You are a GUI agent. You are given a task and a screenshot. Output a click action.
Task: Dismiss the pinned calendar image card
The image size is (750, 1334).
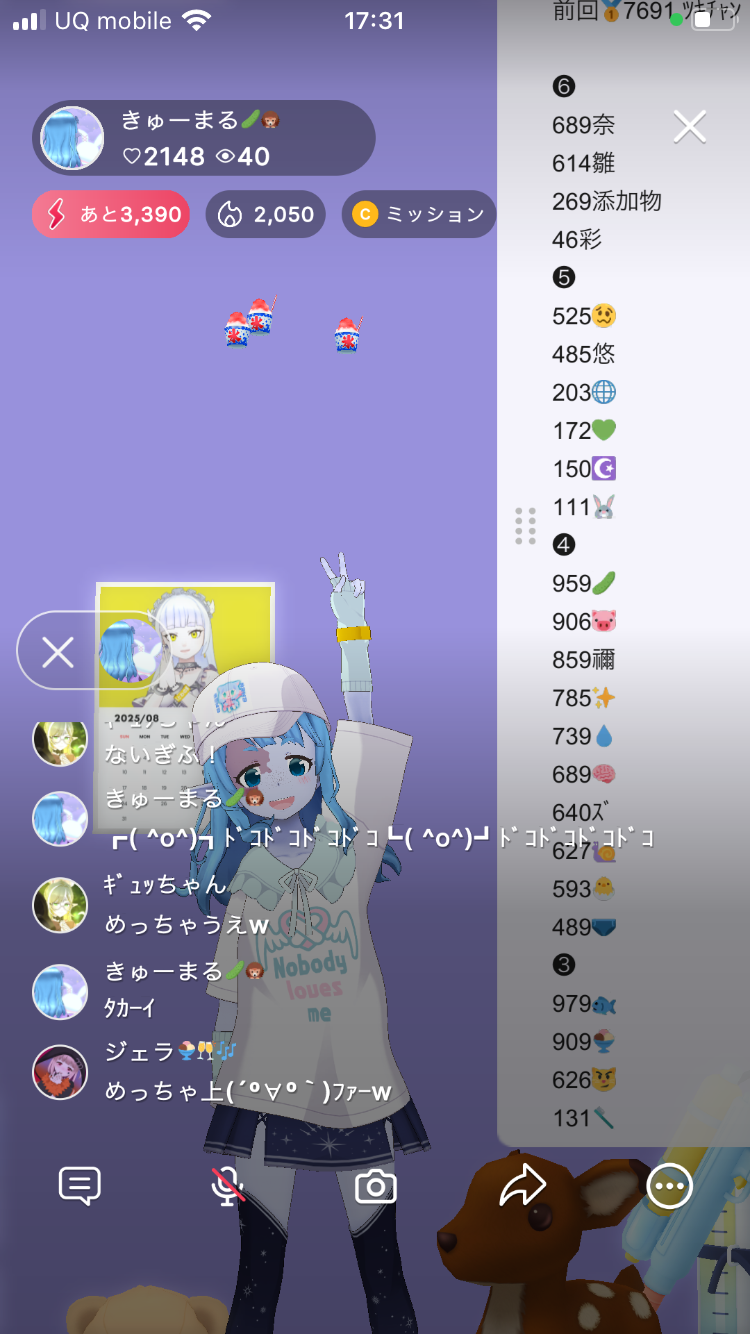[58, 653]
